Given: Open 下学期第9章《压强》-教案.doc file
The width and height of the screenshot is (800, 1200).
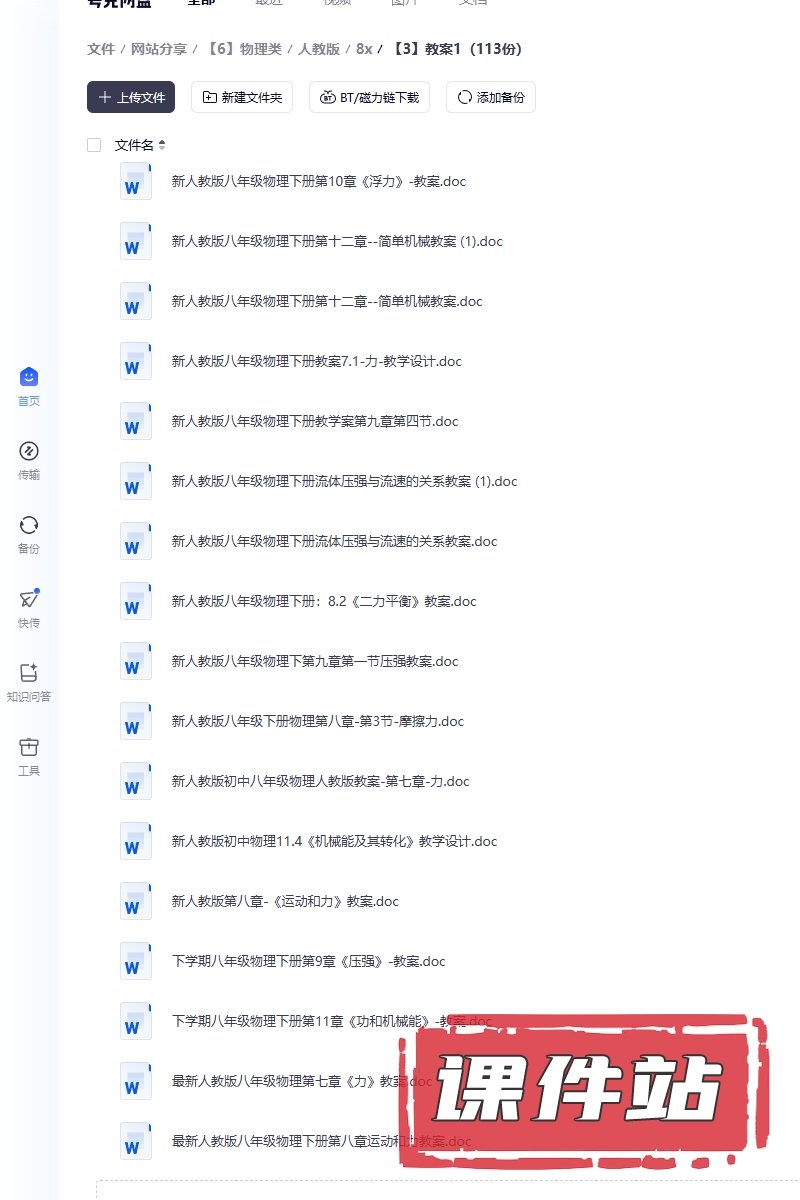Looking at the screenshot, I should coord(308,962).
